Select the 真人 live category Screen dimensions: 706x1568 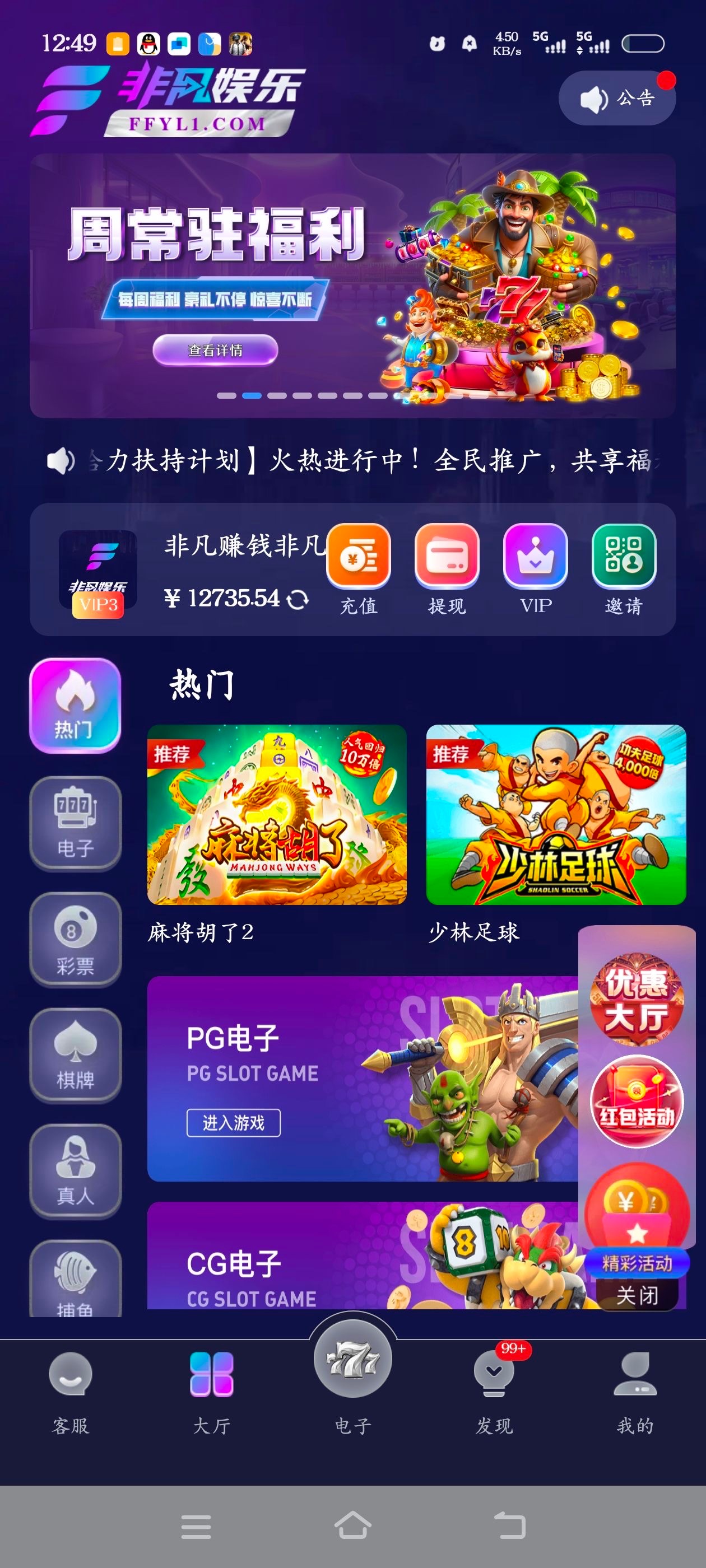point(76,1170)
